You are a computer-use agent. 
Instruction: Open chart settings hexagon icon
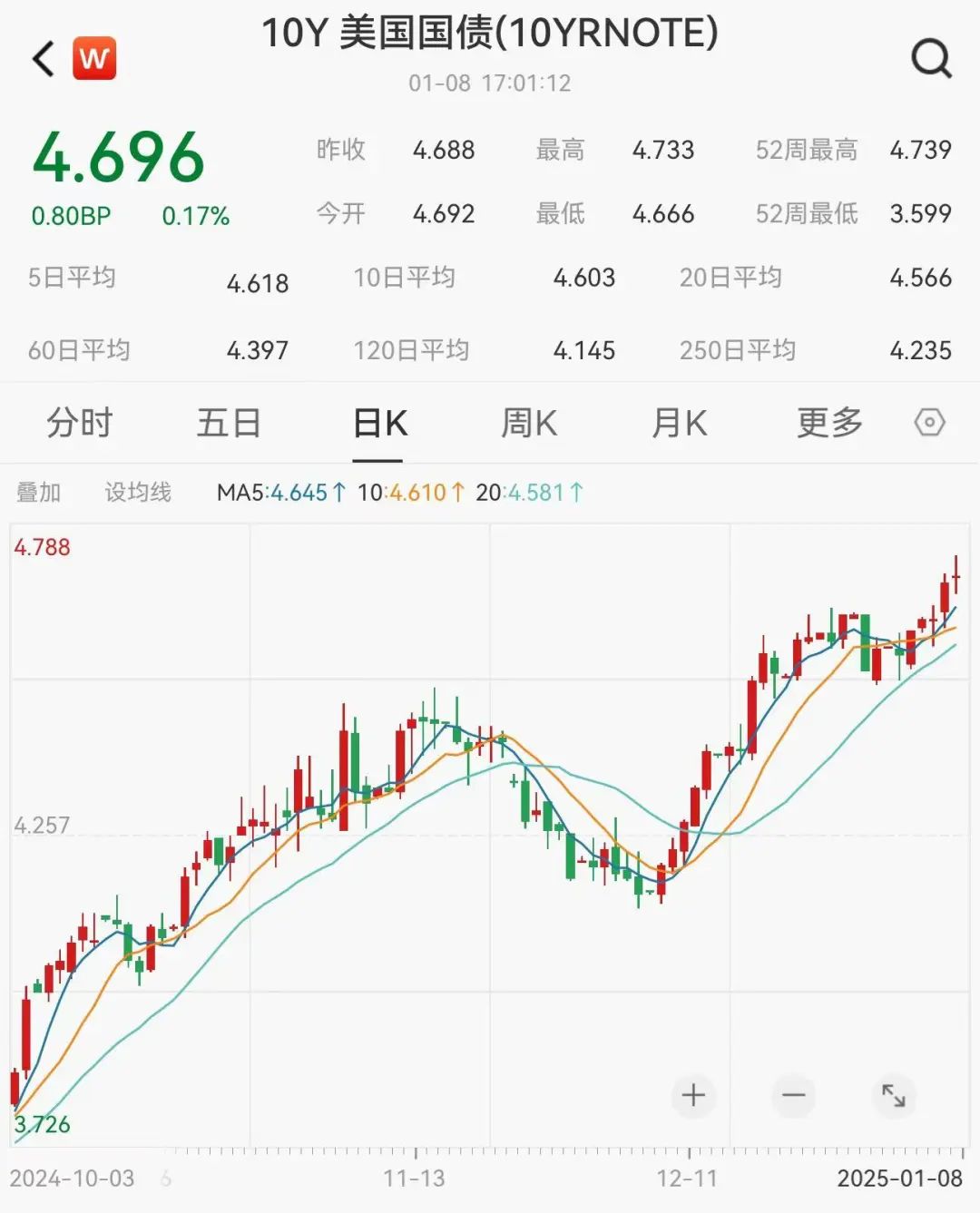pyautogui.click(x=930, y=423)
